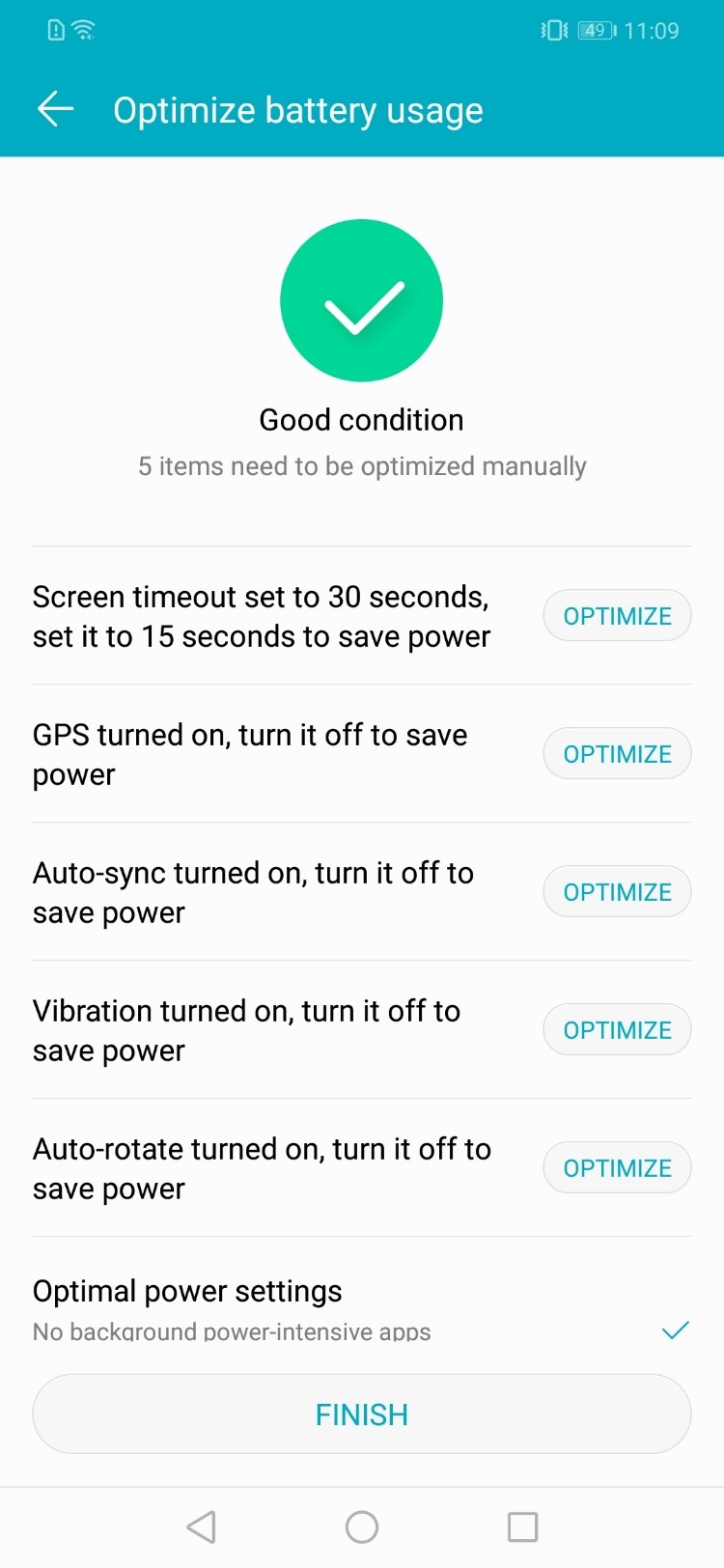
Task: Optimize the Auto-sync setting
Action: coord(617,892)
